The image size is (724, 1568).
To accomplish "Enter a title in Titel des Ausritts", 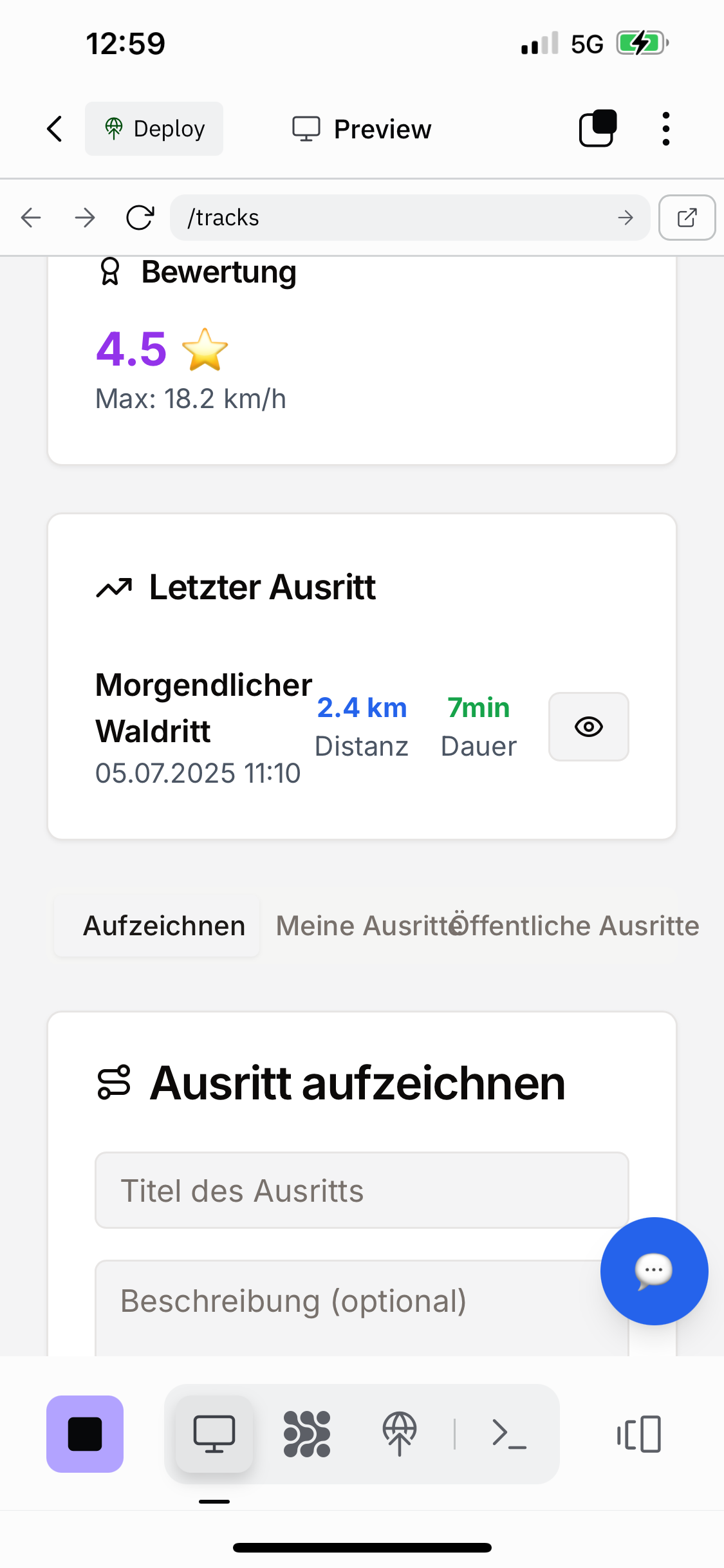I will [x=362, y=1190].
